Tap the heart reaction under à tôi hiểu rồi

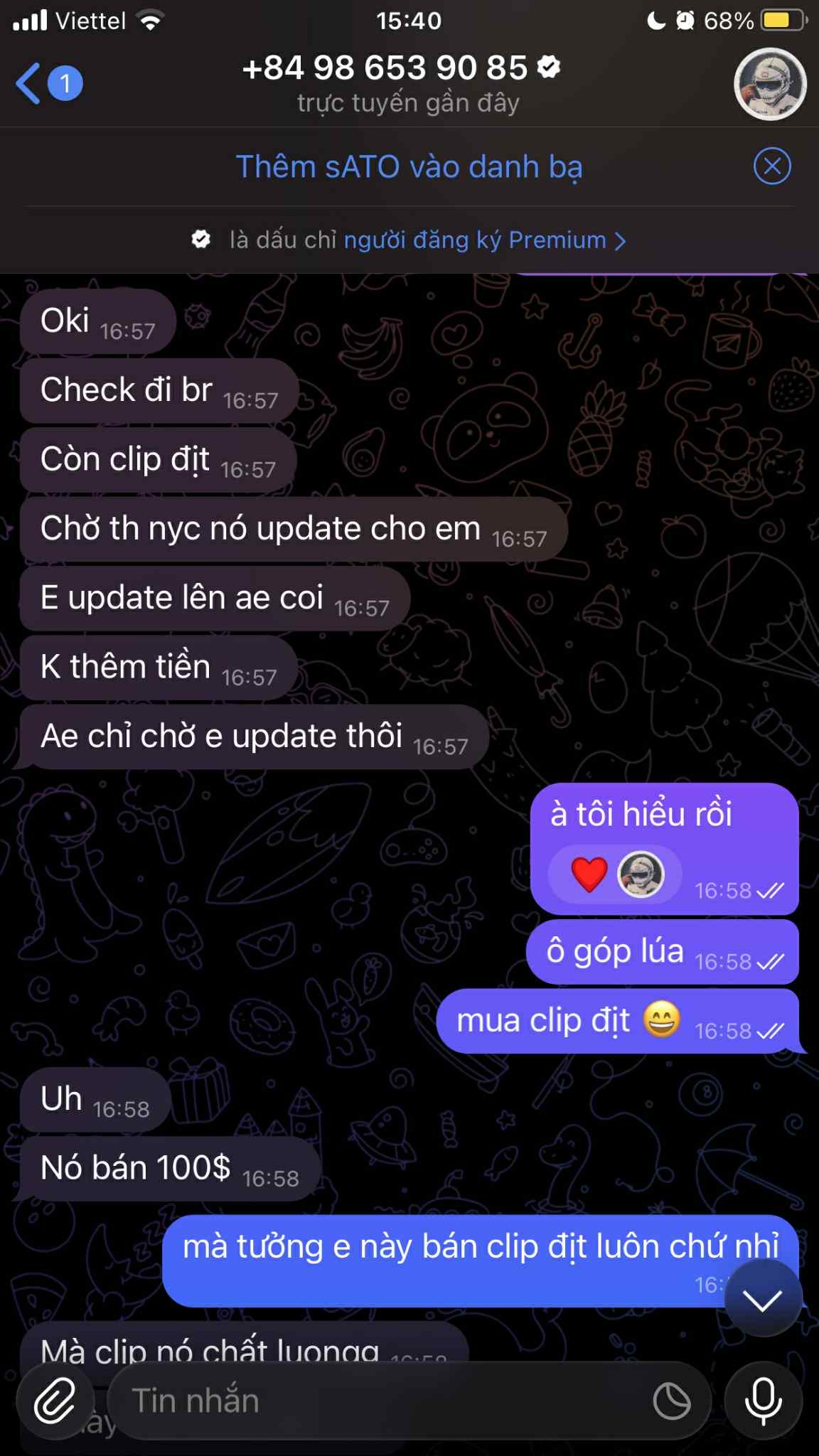tap(589, 874)
